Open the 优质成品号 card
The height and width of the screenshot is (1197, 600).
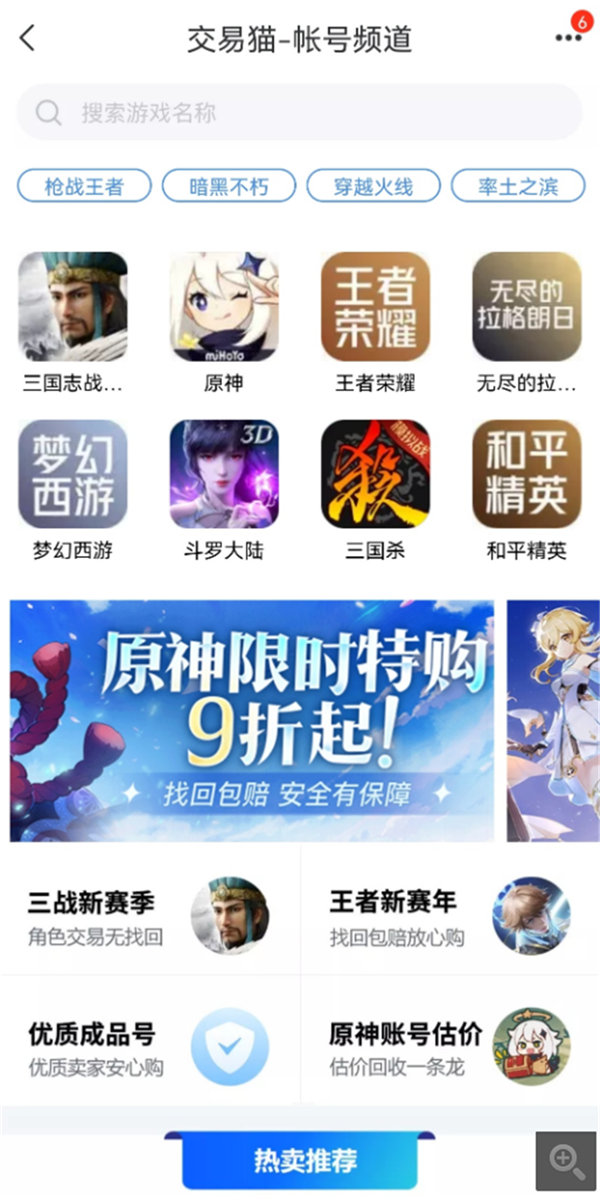point(150,1047)
